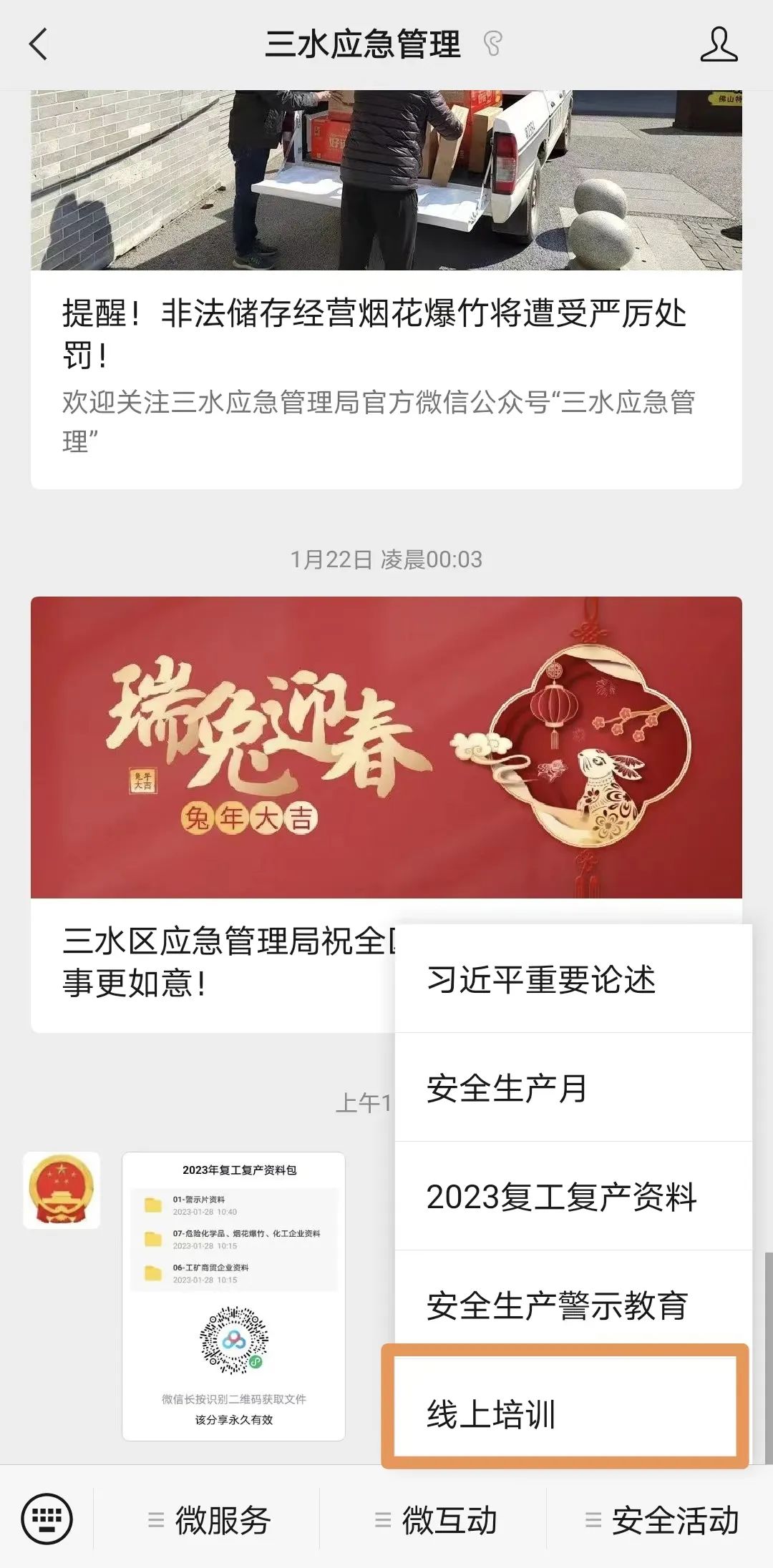Viewport: 773px width, 1568px height.
Task: Expand the 微服务 bottom menu
Action: 208,1519
